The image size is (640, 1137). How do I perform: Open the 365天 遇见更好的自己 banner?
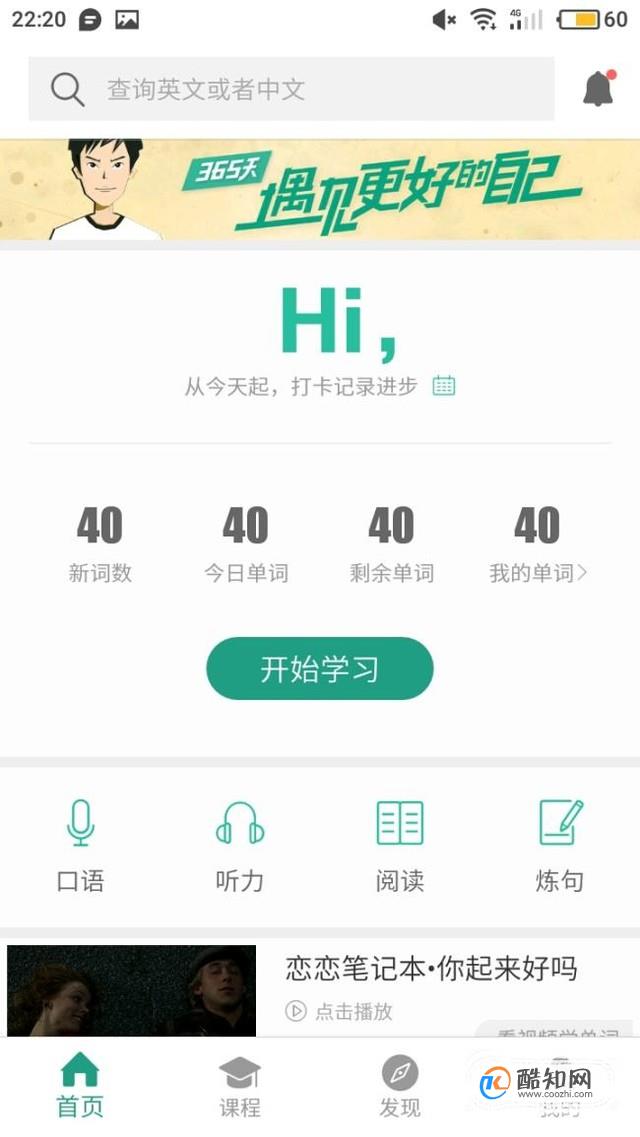320,190
